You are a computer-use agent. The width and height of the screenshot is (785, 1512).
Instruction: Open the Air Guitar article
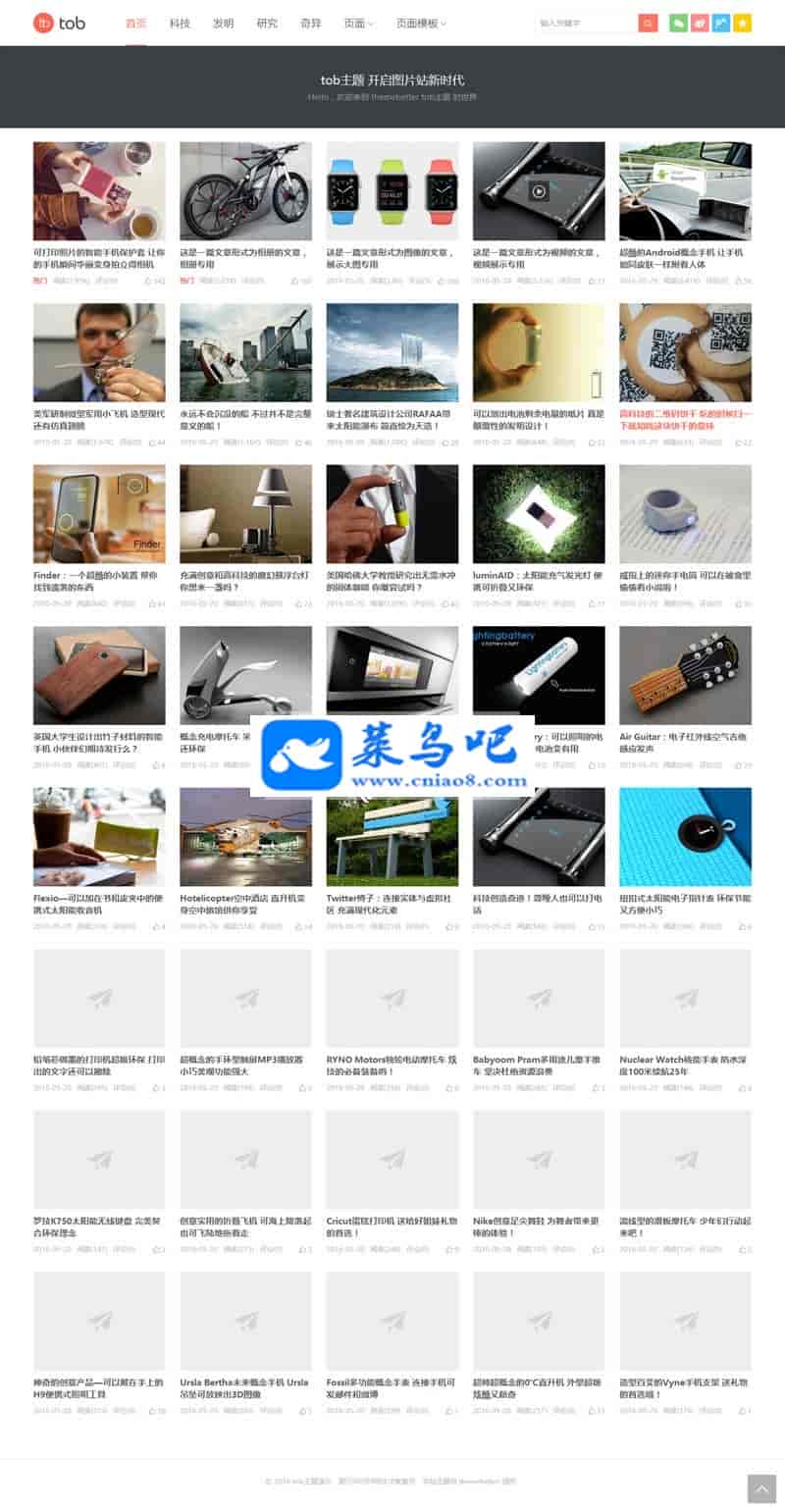[x=685, y=675]
